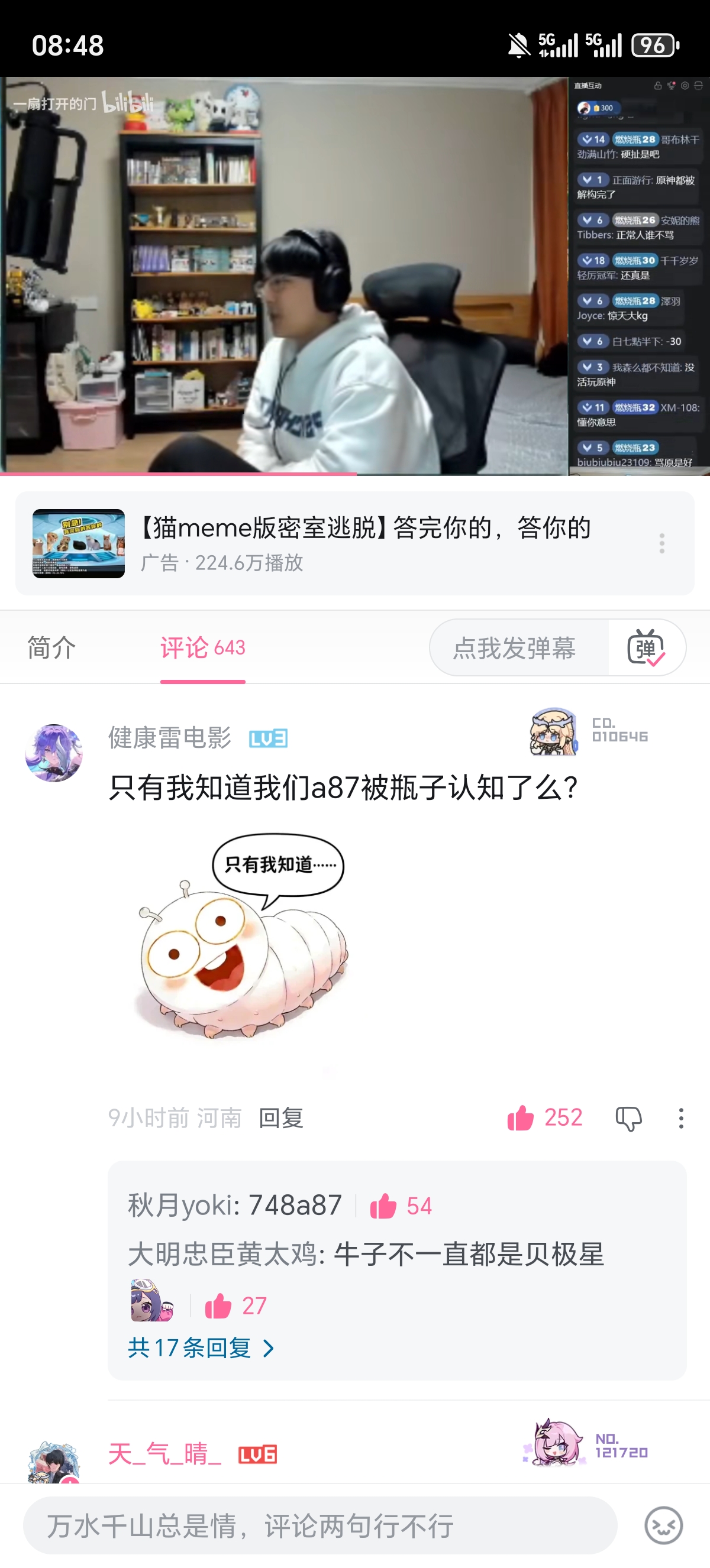Toggle the danmaku 弹 display icon

pyautogui.click(x=646, y=647)
